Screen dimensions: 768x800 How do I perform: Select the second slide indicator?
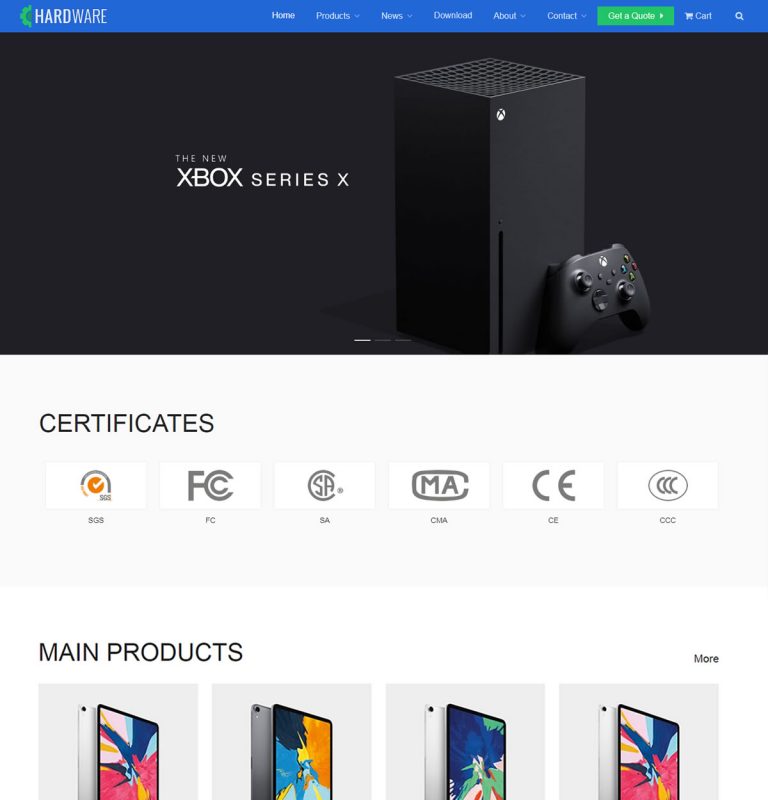click(x=383, y=340)
